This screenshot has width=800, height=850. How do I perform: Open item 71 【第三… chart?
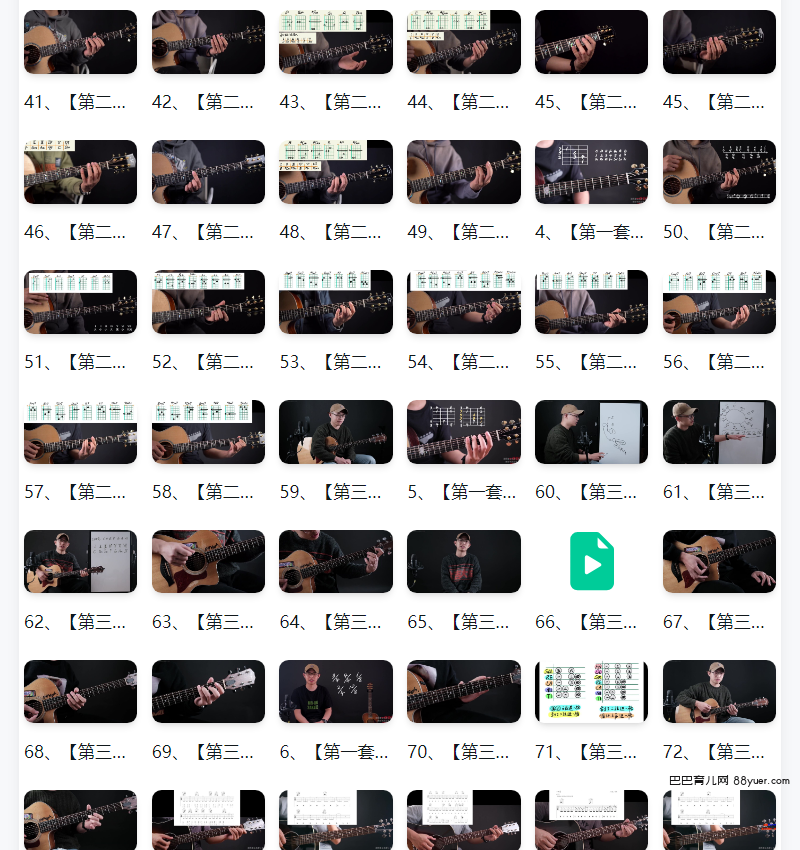[x=591, y=692]
